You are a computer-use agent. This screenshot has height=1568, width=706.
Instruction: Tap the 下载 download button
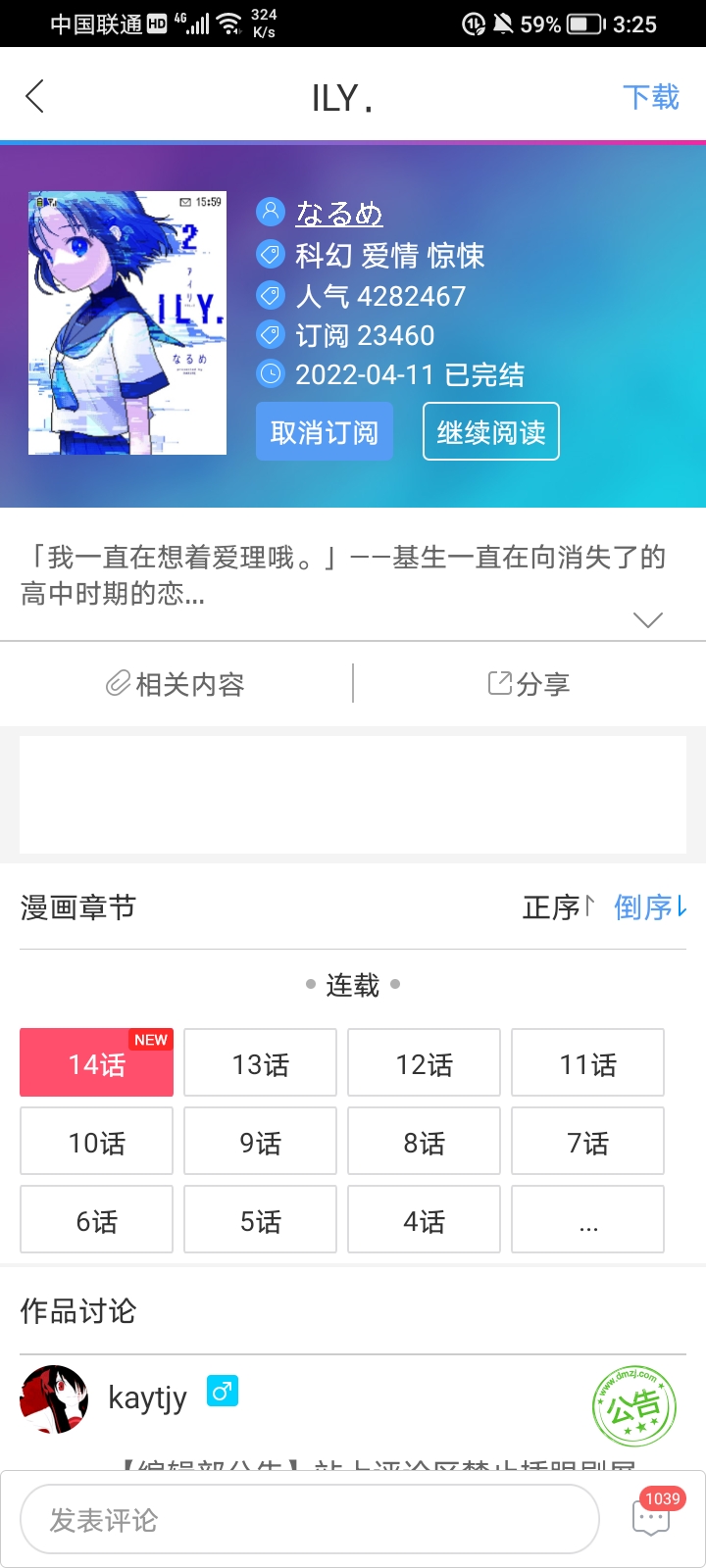650,97
